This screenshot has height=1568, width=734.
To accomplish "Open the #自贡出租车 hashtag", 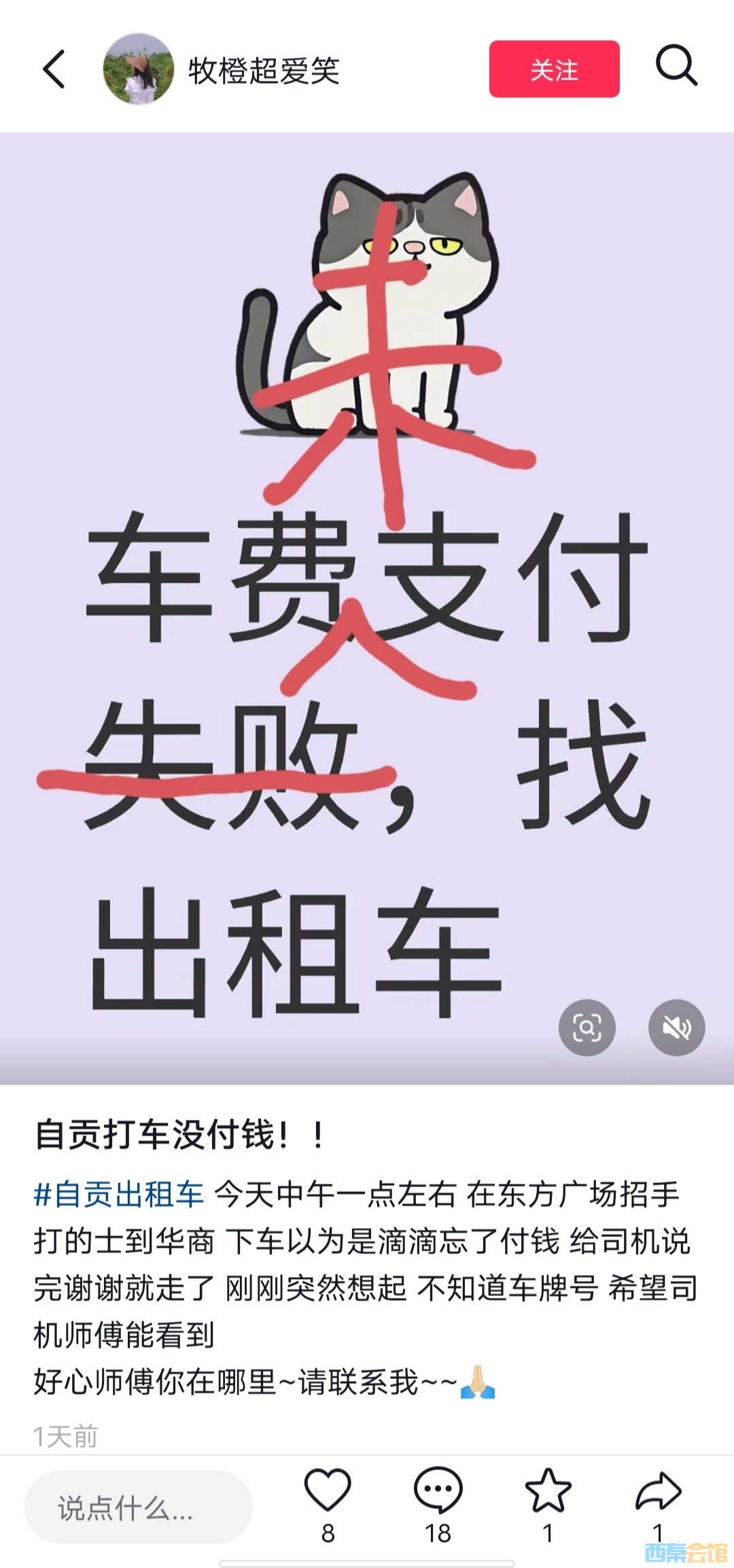I will pyautogui.click(x=119, y=1195).
